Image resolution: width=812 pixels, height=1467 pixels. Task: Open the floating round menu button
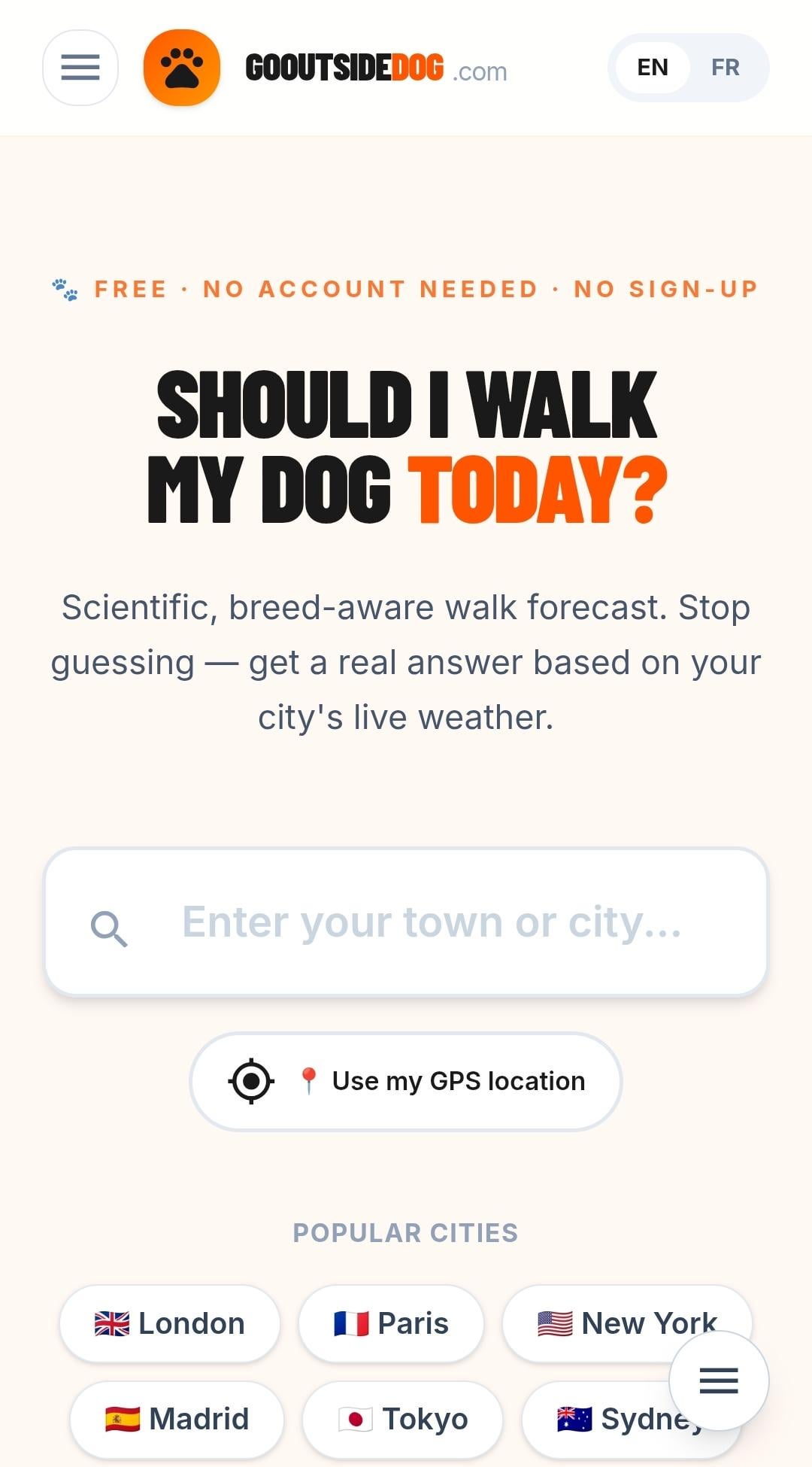[x=719, y=1380]
